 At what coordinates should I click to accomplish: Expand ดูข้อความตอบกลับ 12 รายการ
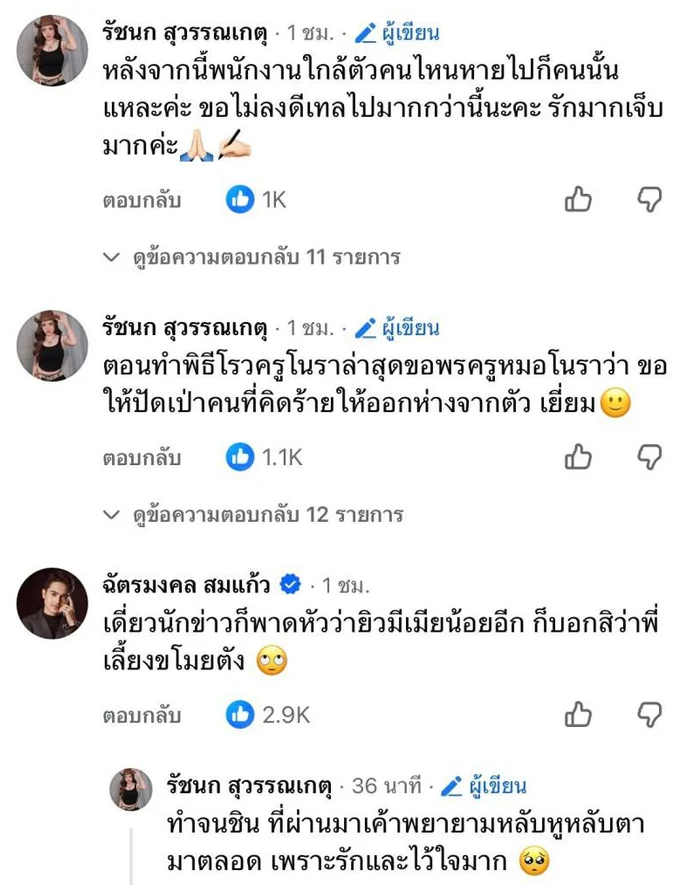253,515
